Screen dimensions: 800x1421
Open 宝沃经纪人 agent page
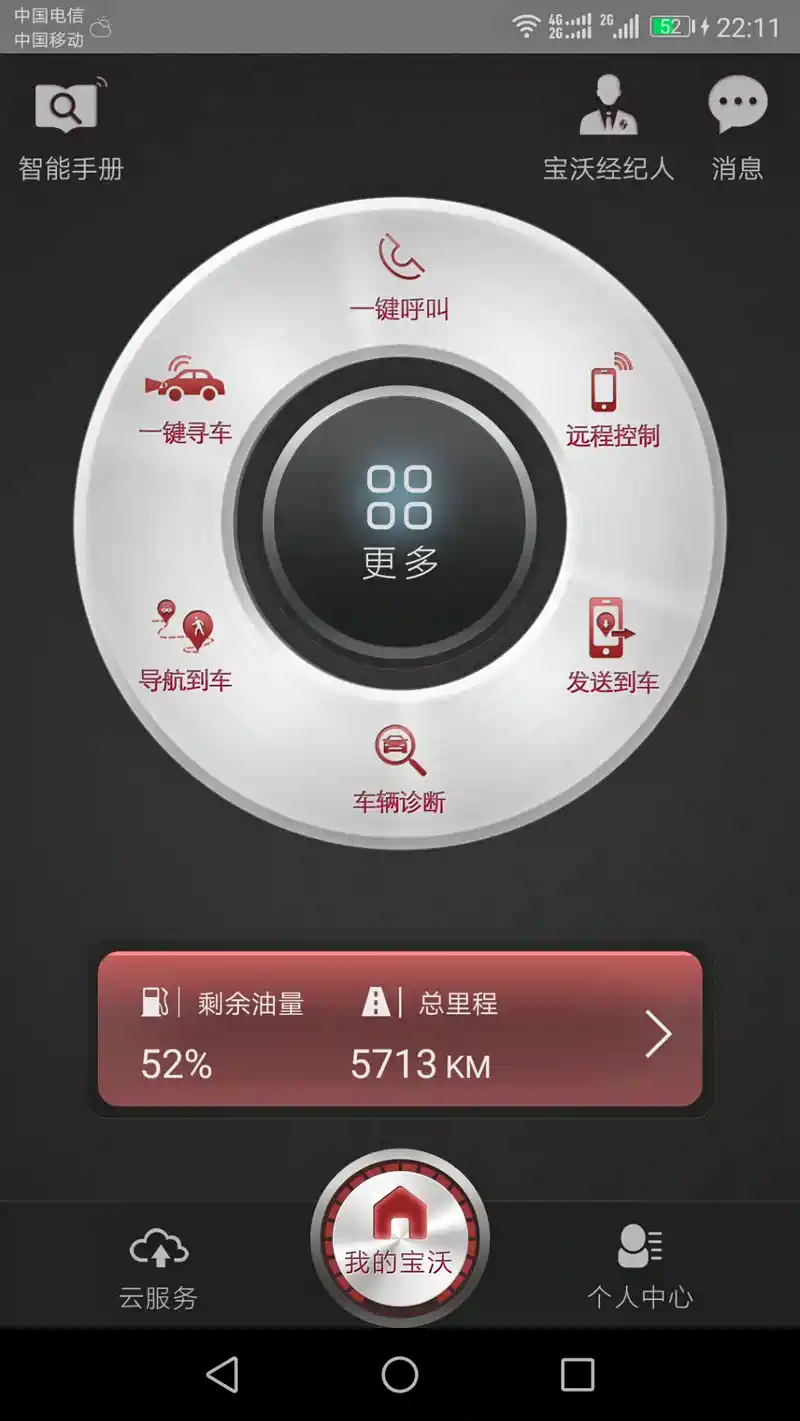pyautogui.click(x=608, y=130)
